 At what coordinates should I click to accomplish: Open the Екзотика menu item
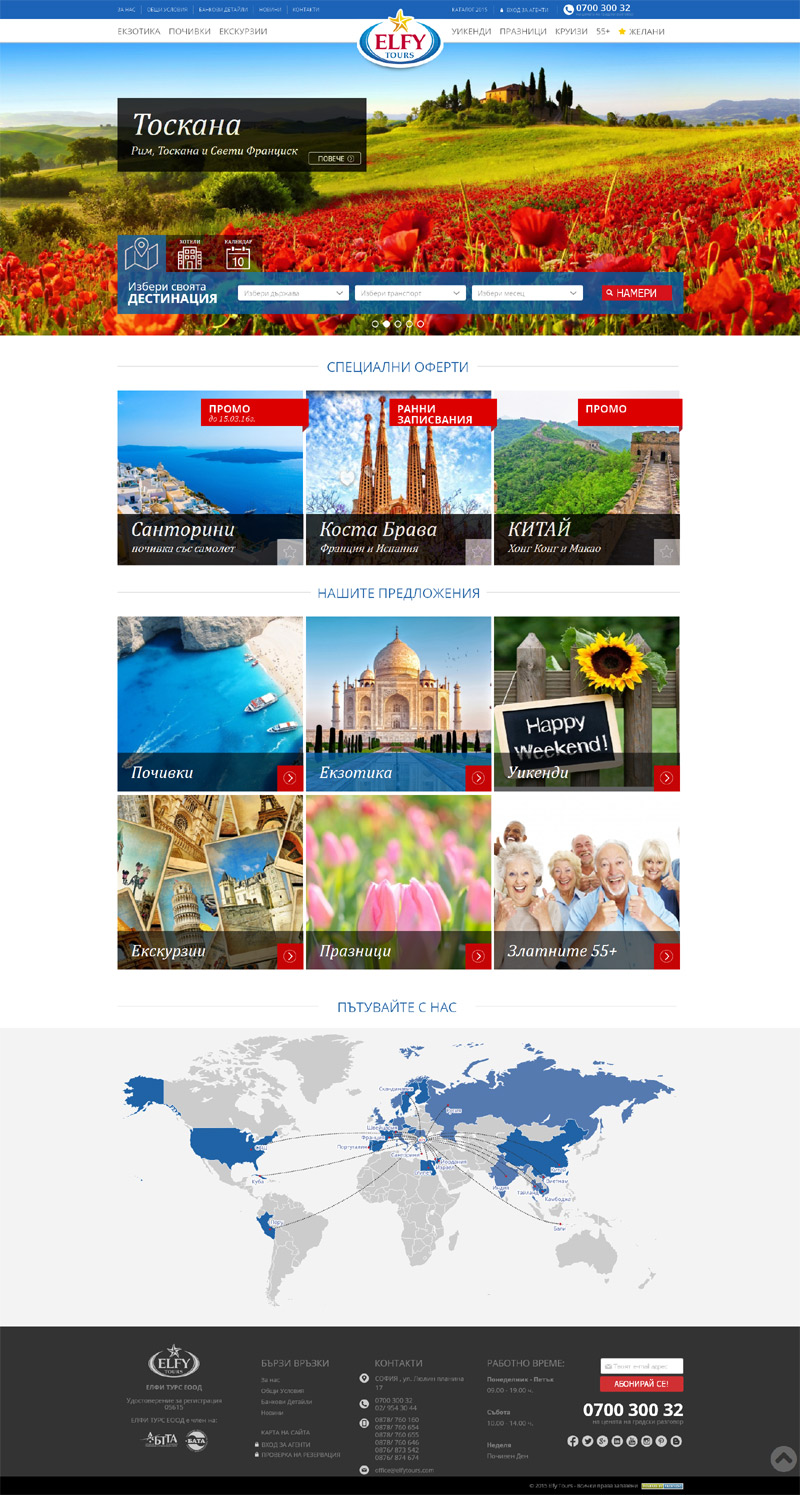[139, 32]
